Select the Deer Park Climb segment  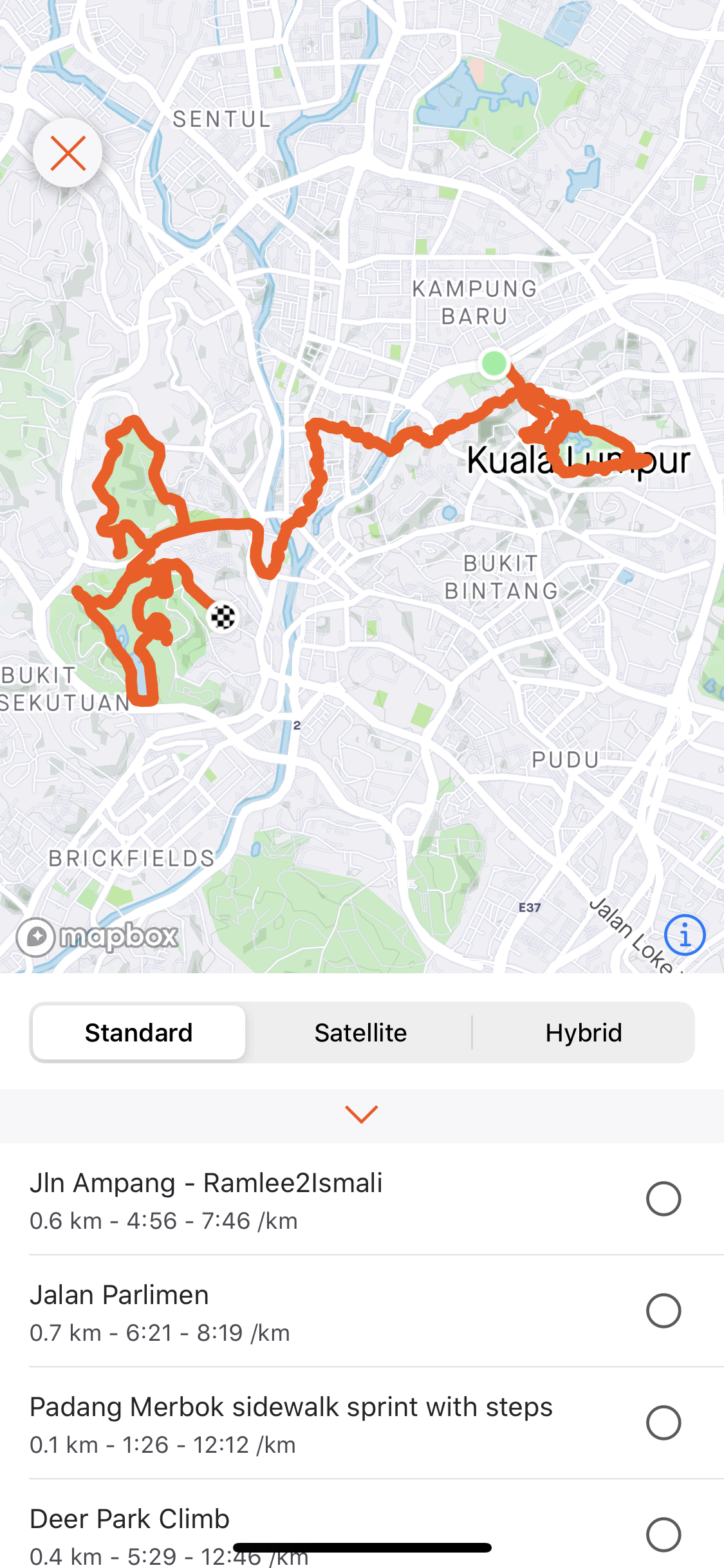[664, 1535]
